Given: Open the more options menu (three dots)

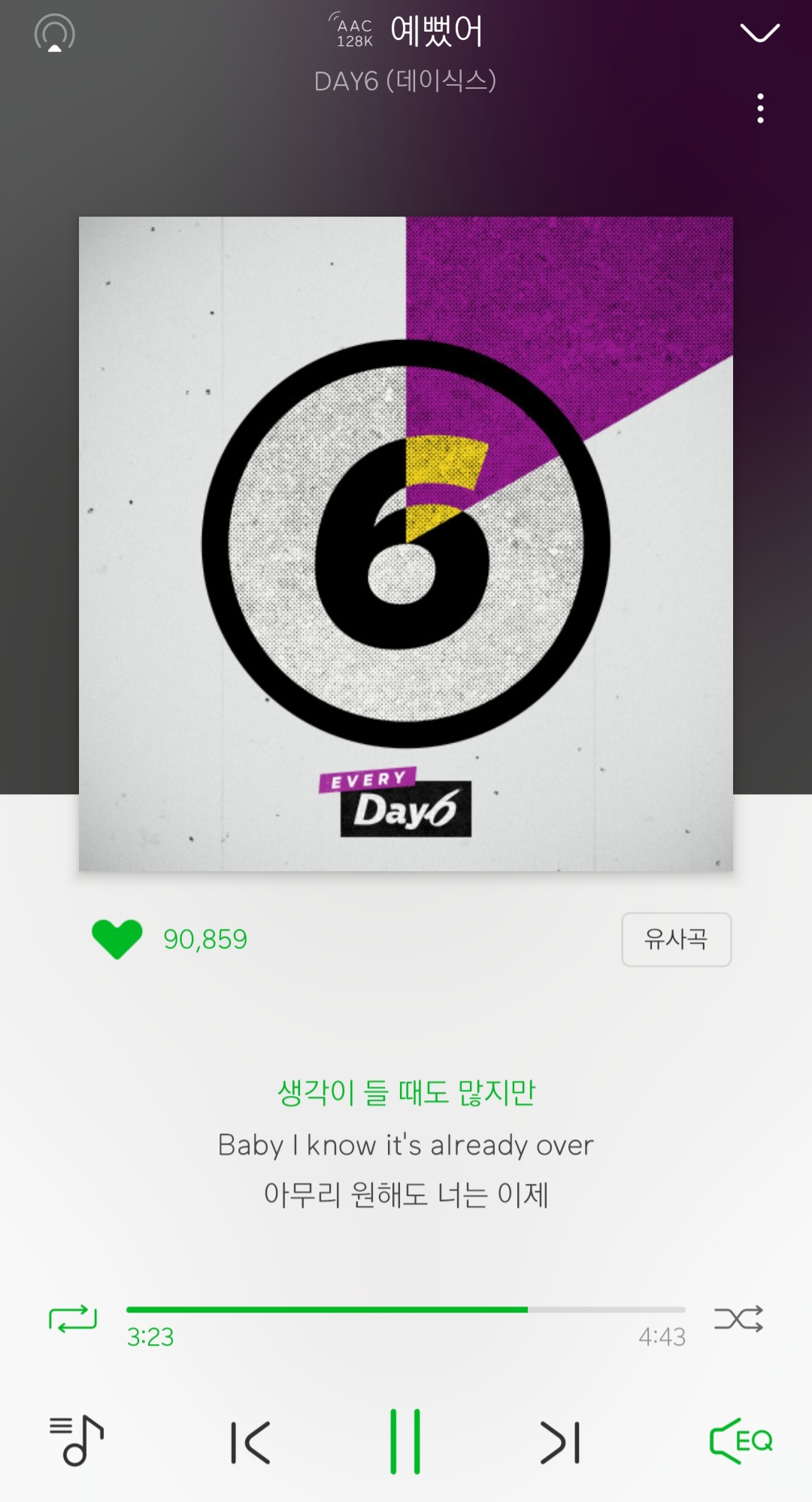Looking at the screenshot, I should (x=761, y=105).
